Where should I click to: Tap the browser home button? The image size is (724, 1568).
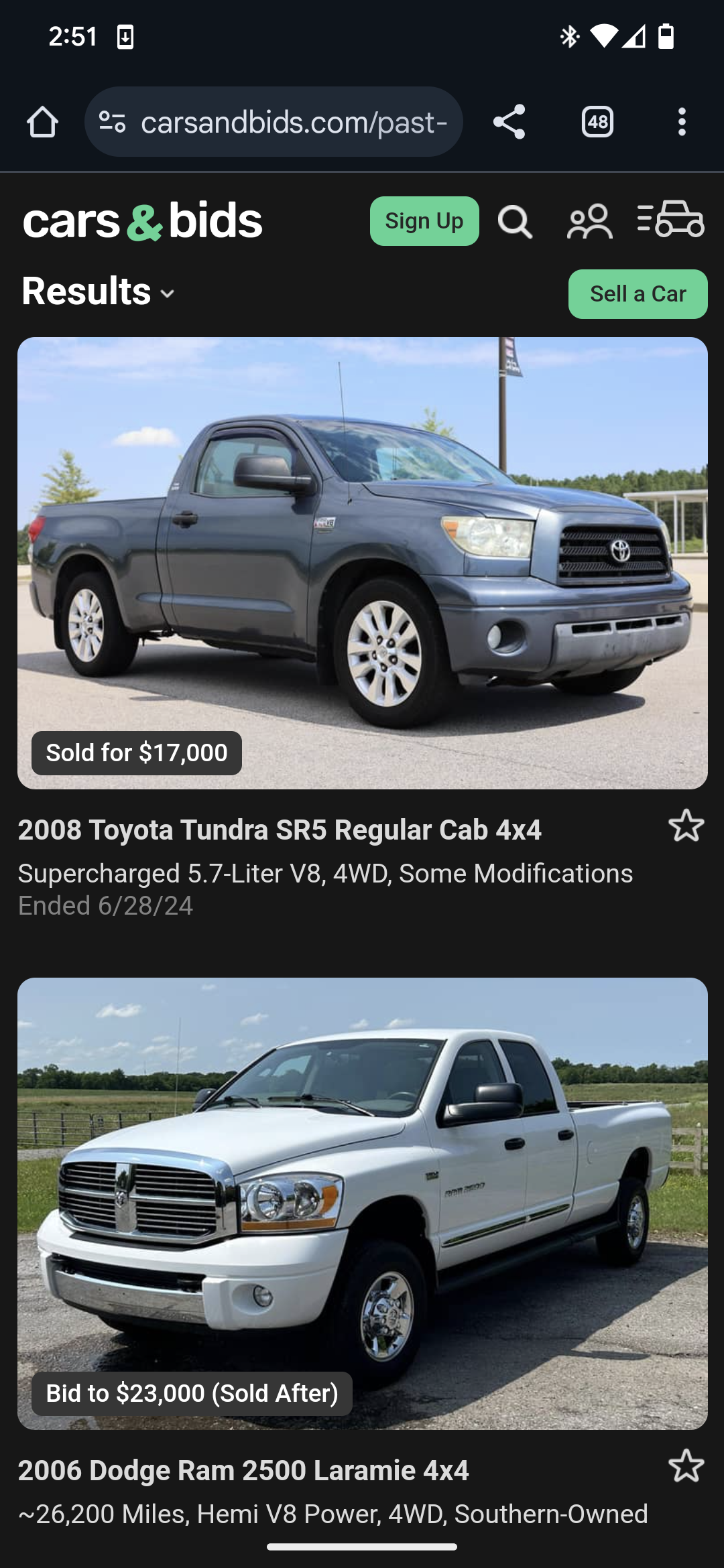point(42,122)
